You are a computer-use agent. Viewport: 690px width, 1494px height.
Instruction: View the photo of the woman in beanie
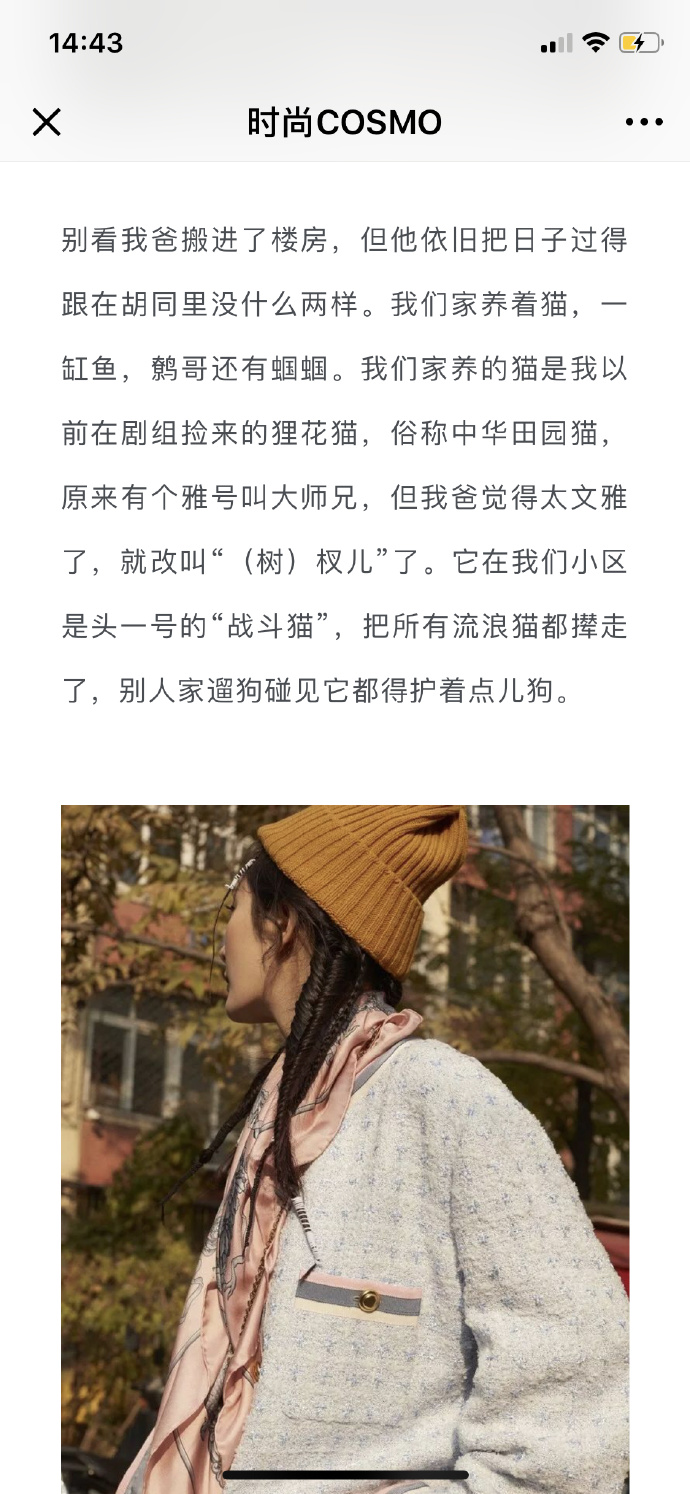pyautogui.click(x=345, y=1140)
